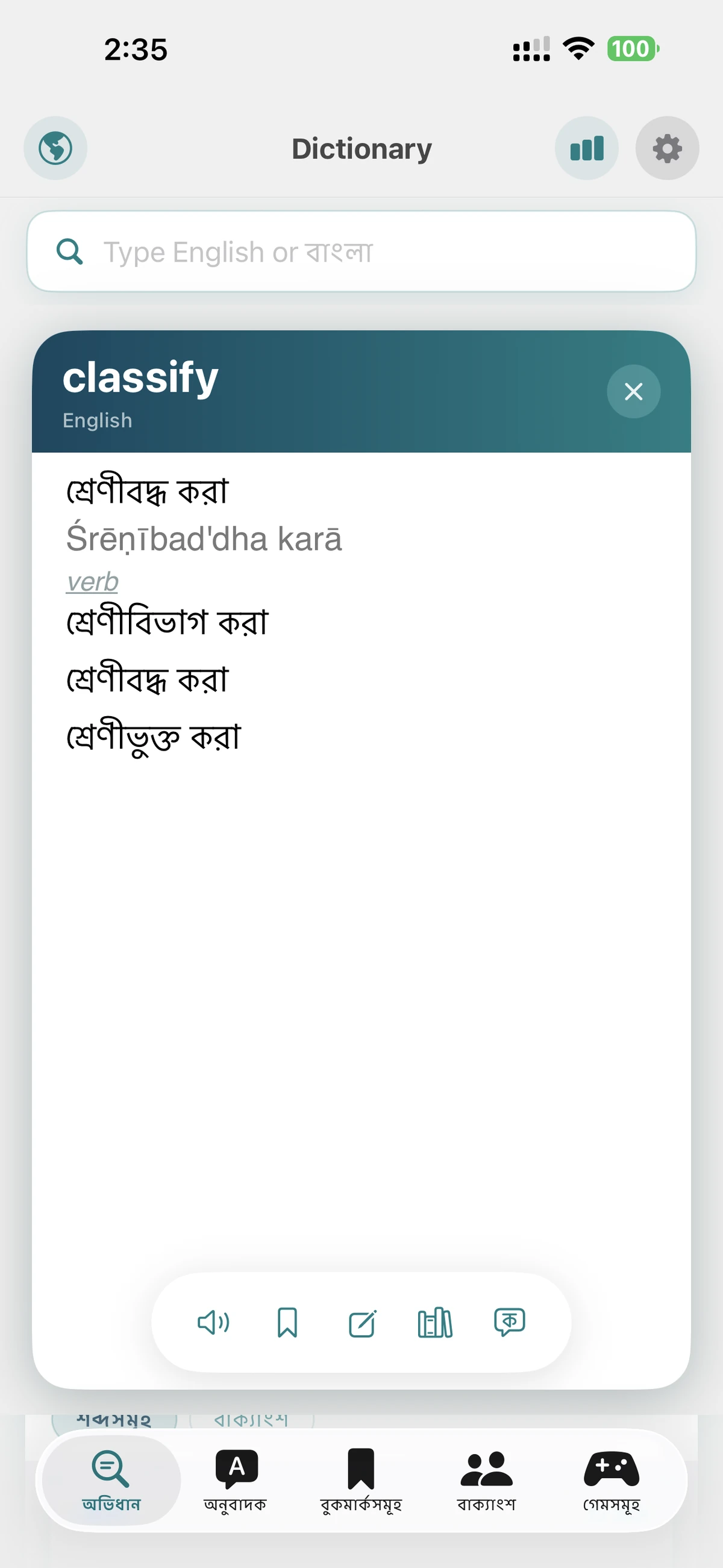Viewport: 723px width, 1568px height.
Task: Open the verb link
Action: tap(92, 581)
